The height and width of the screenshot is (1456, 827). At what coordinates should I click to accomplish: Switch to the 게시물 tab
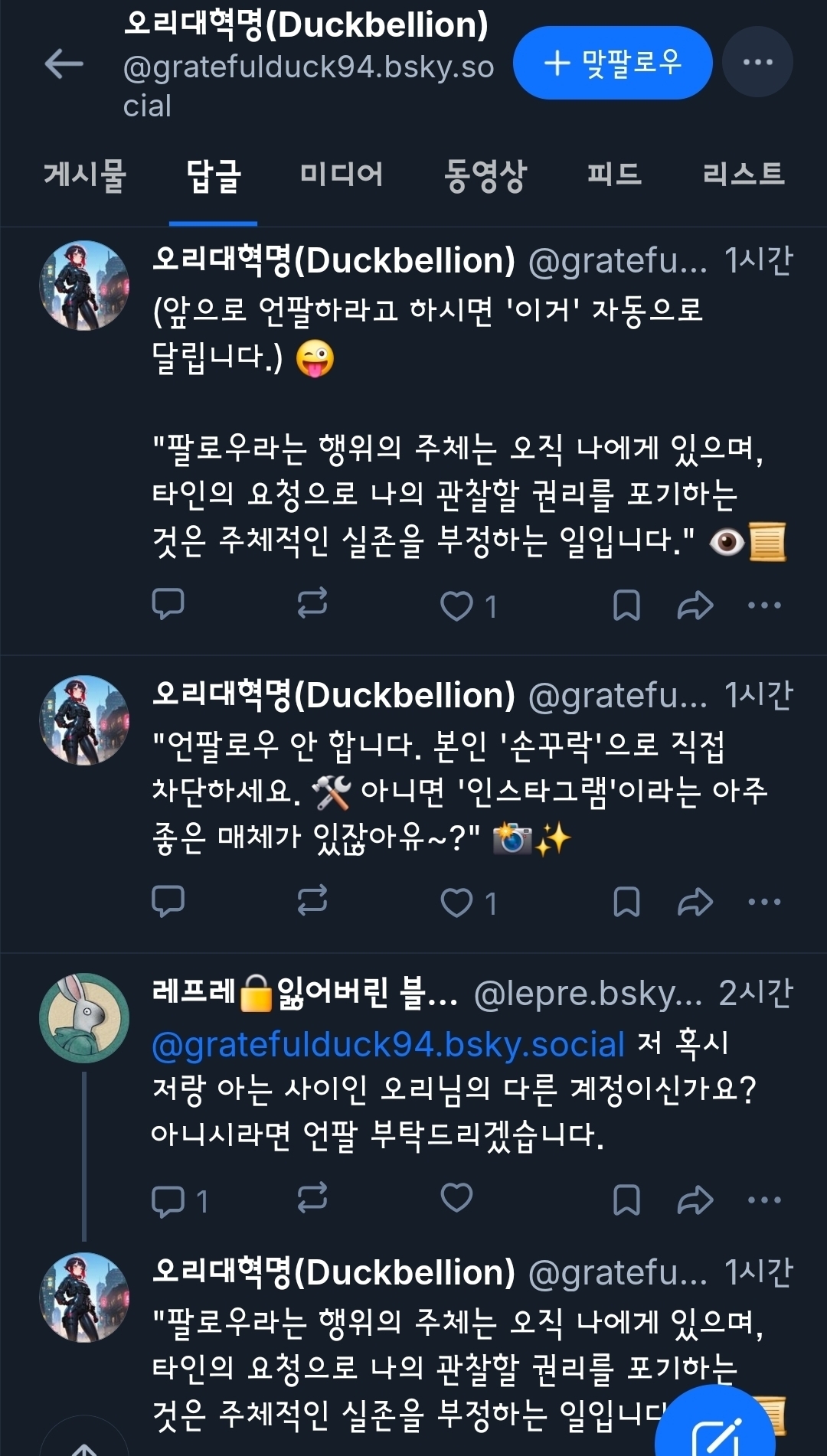pyautogui.click(x=84, y=175)
